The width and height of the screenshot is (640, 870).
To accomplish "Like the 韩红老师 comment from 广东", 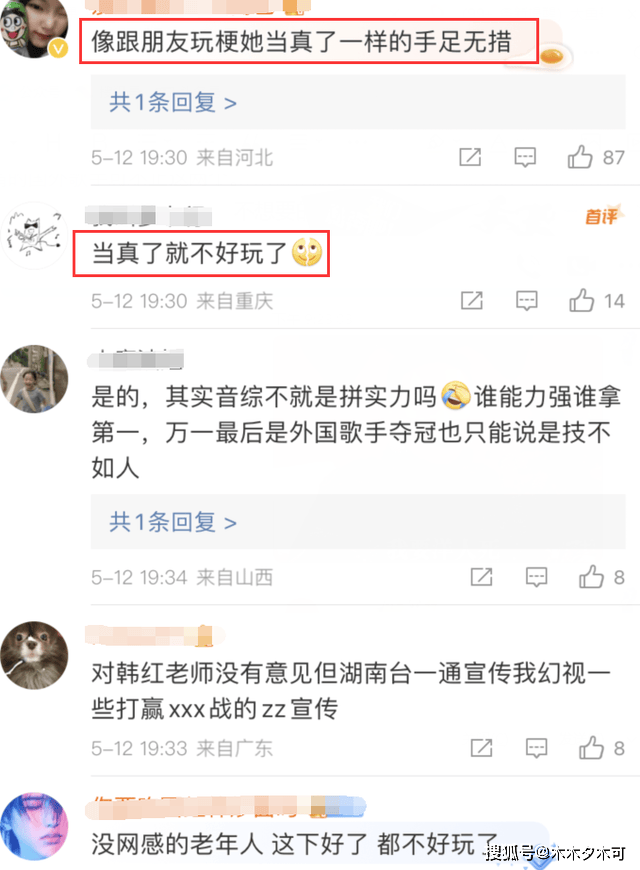I will [x=591, y=748].
